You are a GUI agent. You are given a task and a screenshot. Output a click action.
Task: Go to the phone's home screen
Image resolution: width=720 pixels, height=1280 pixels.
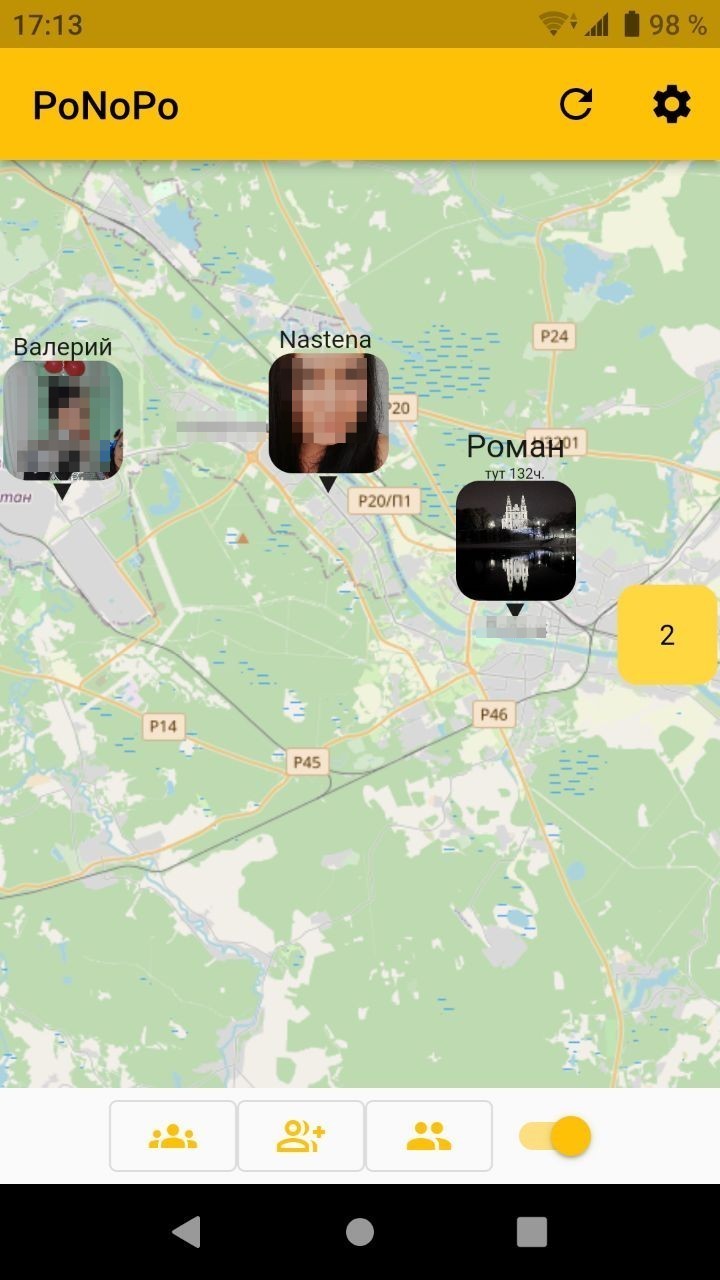360,1232
